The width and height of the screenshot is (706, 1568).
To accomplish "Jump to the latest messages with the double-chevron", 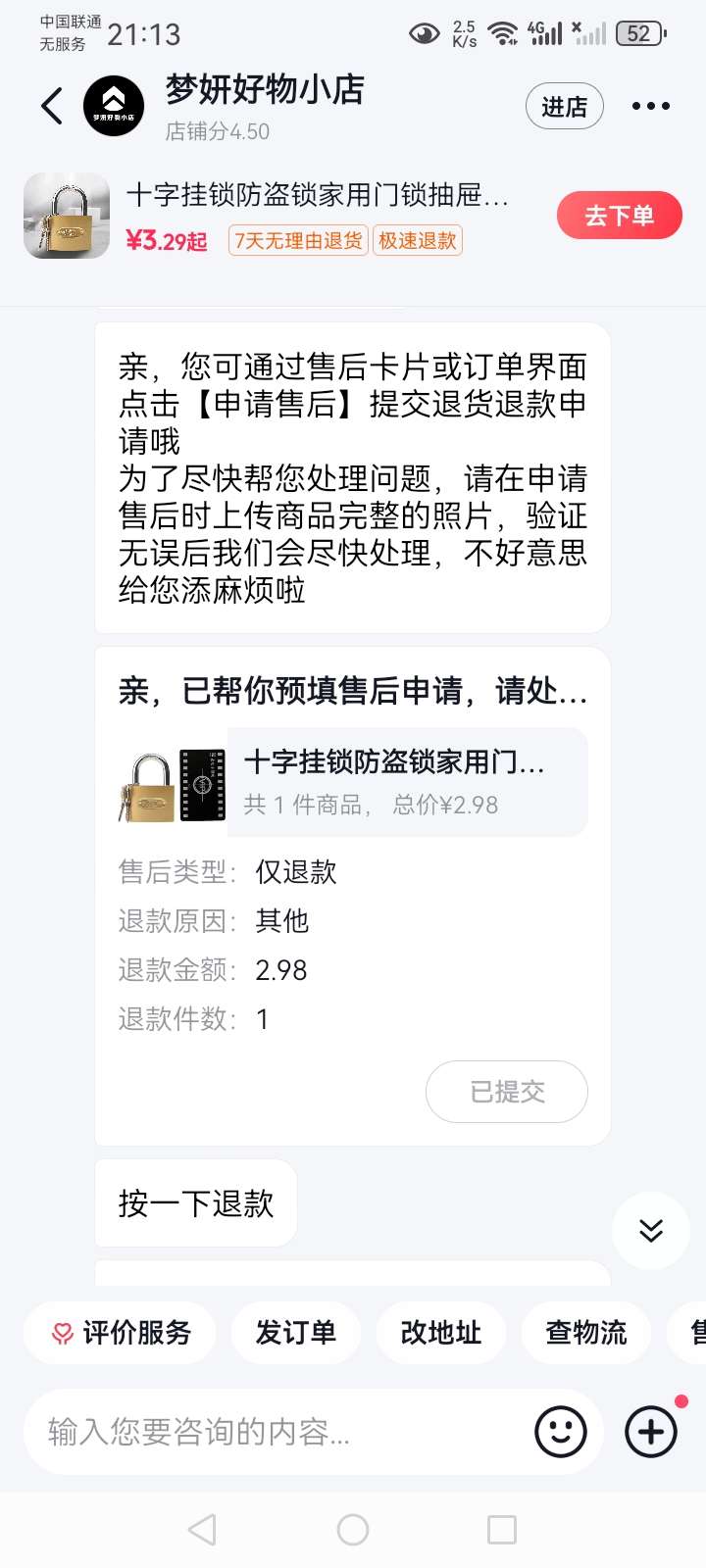I will point(651,1230).
